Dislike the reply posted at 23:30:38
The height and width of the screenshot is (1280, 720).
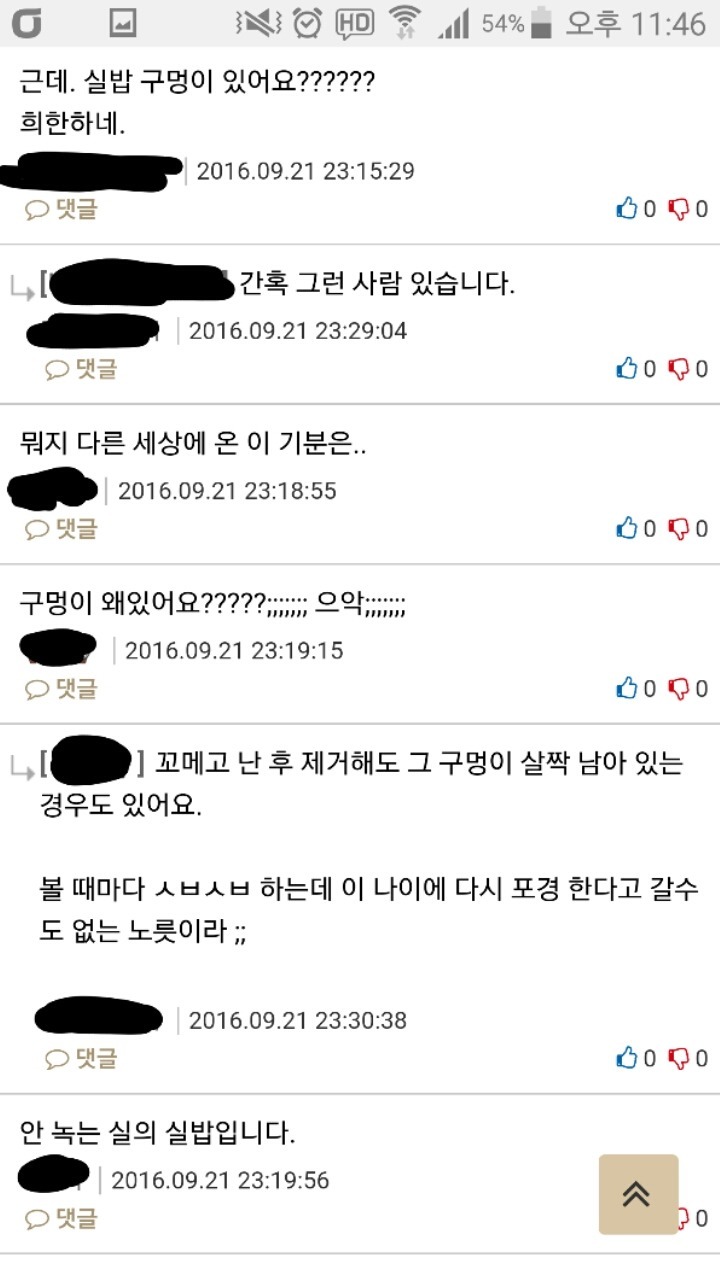click(679, 1058)
